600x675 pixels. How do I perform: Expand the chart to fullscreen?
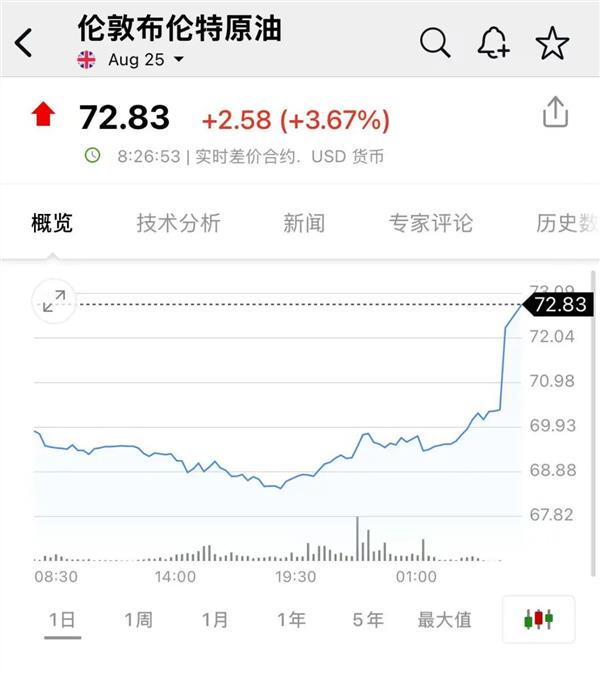pos(54,300)
